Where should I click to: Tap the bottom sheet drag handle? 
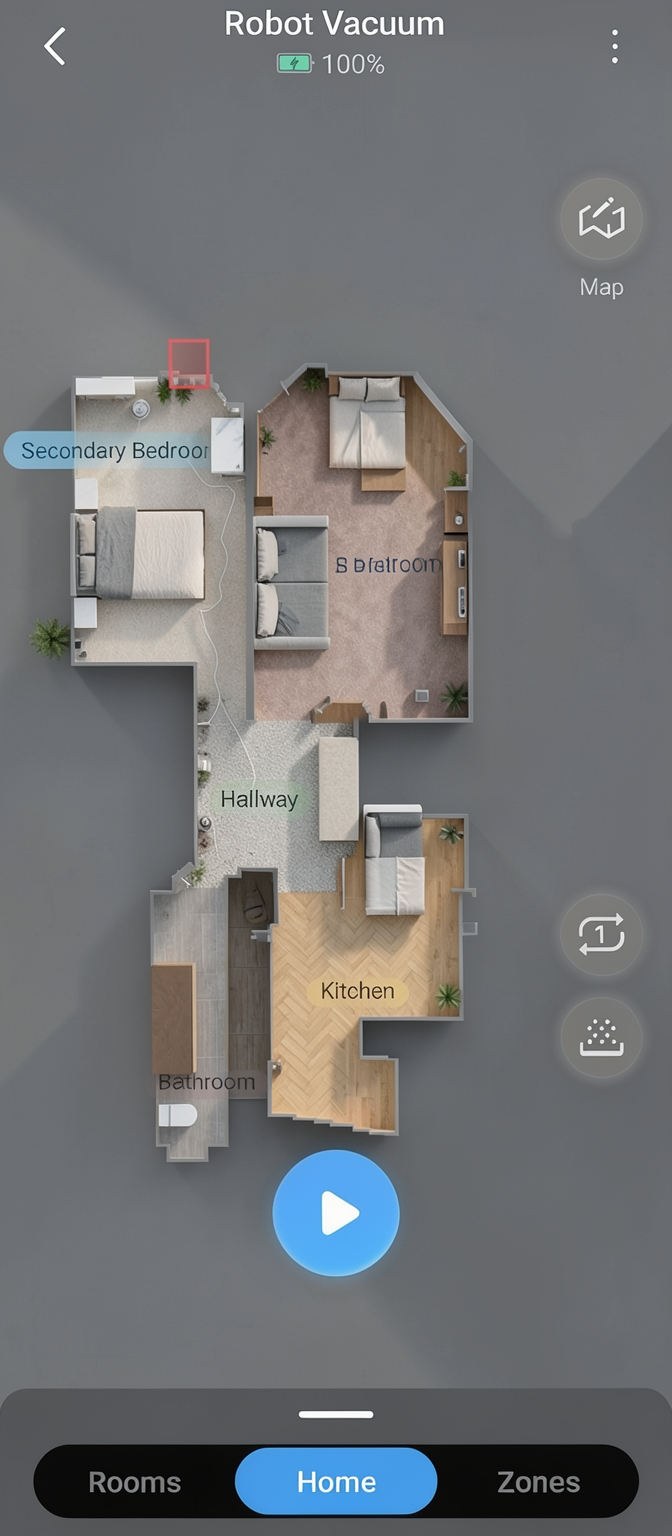click(x=336, y=1414)
